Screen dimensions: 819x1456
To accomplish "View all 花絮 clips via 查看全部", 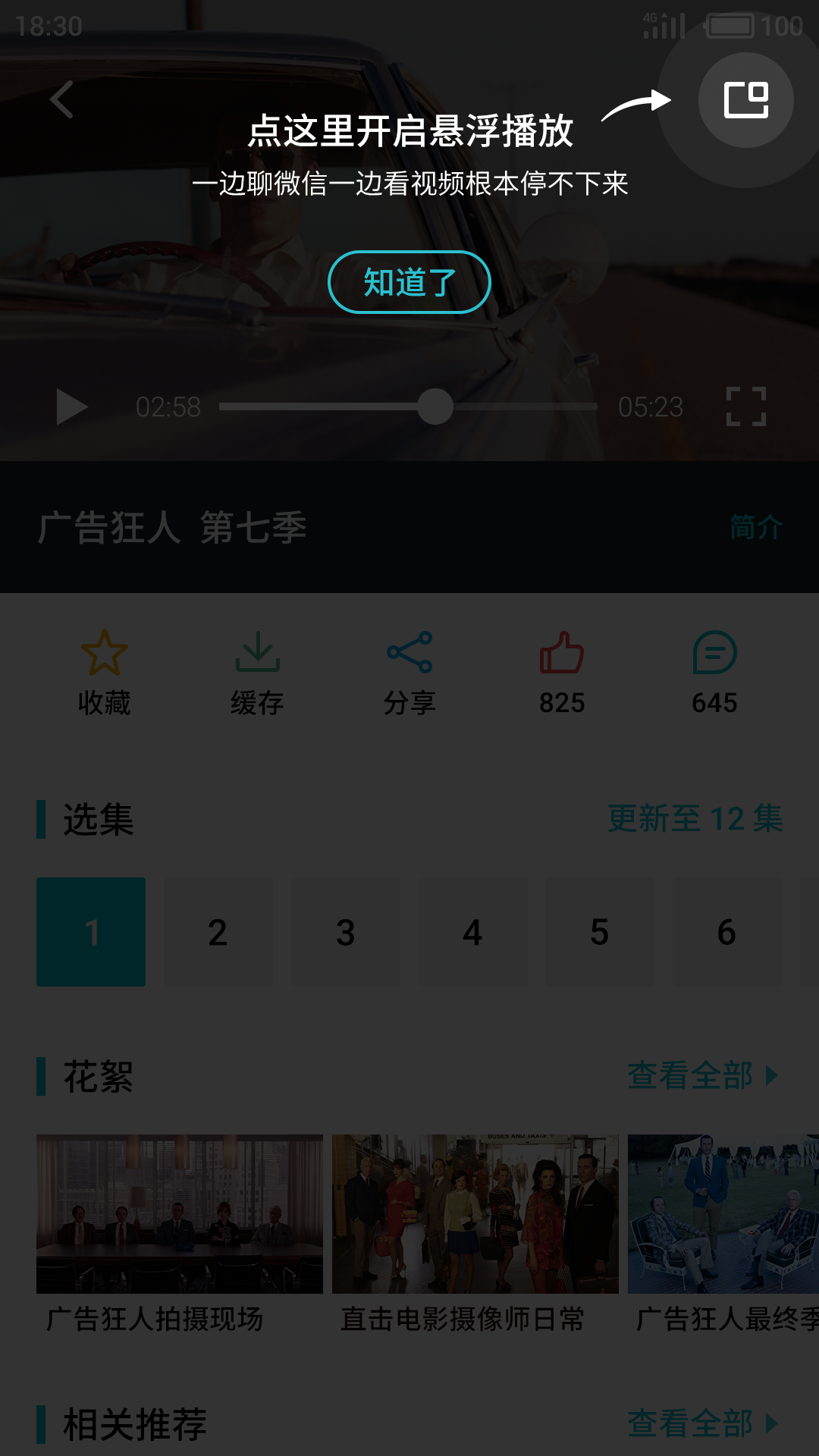I will 702,1075.
